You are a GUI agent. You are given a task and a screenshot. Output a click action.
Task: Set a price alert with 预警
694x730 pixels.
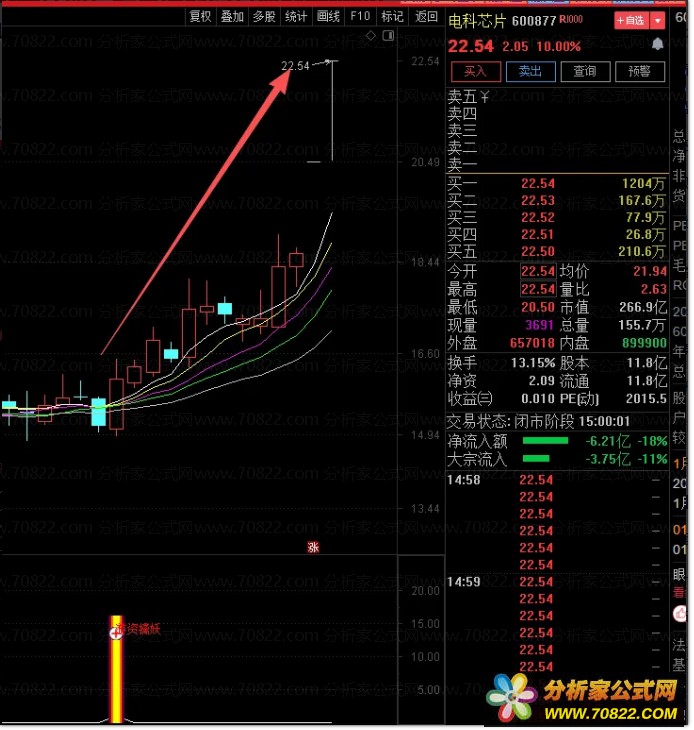[640, 72]
